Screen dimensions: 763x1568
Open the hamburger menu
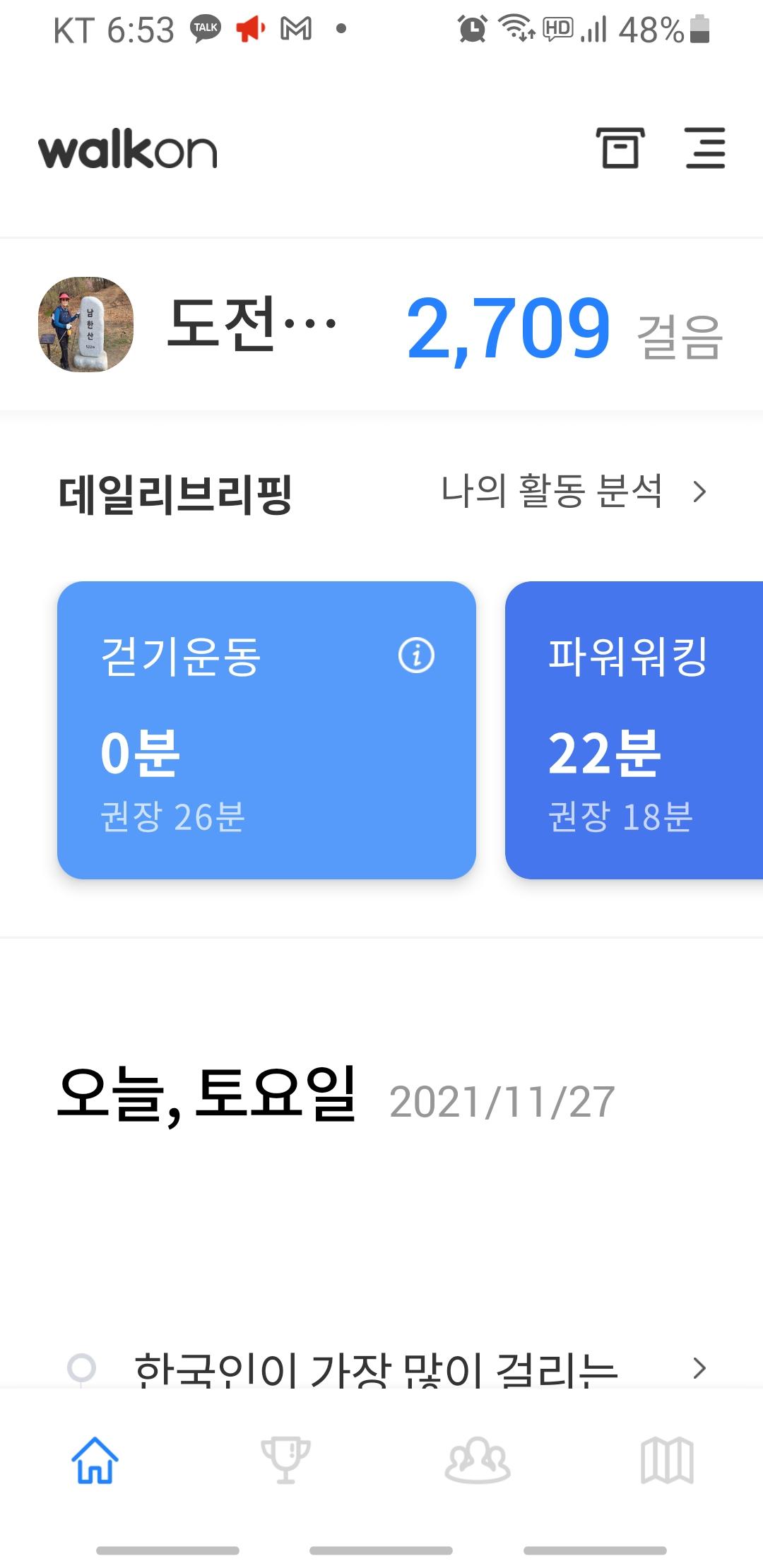pyautogui.click(x=705, y=148)
